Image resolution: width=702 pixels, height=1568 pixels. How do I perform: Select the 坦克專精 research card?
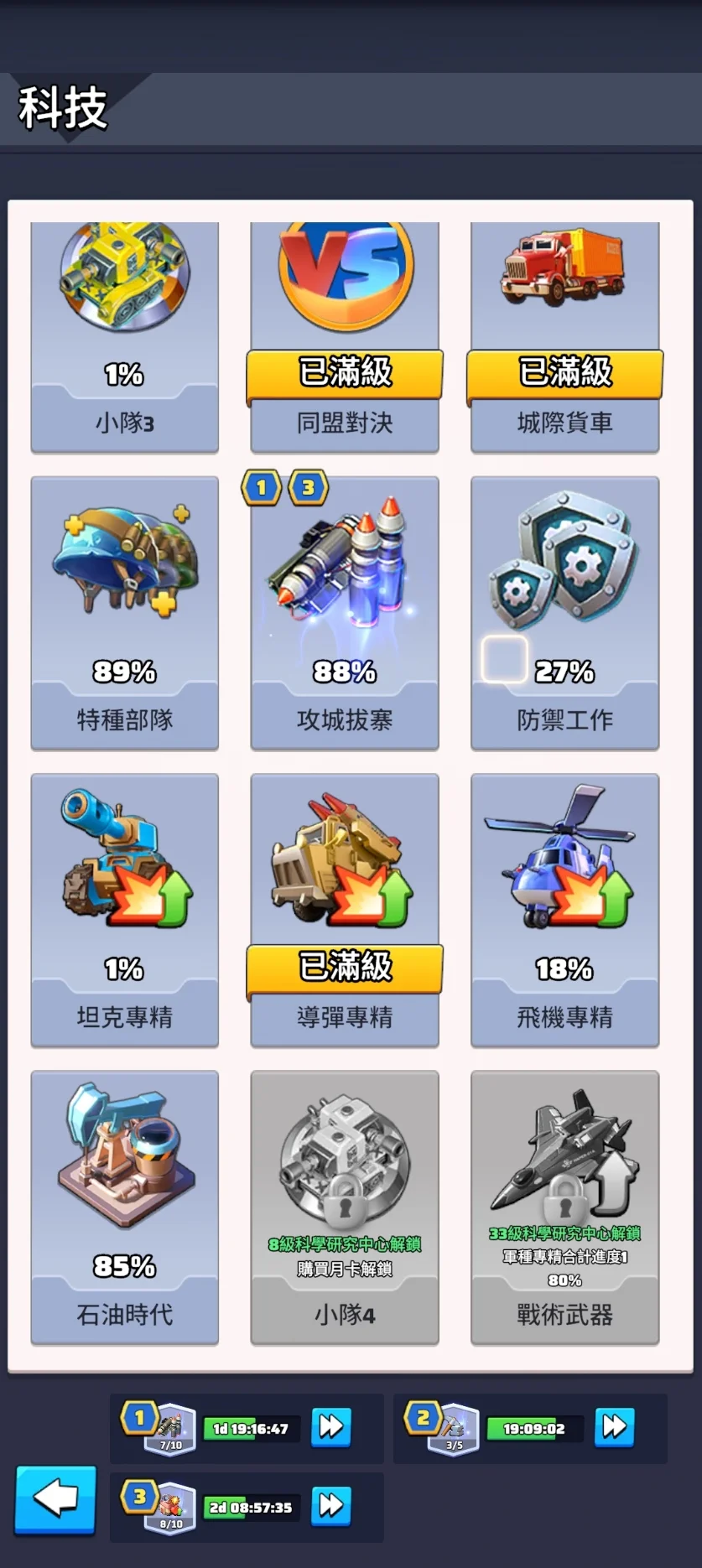click(124, 910)
